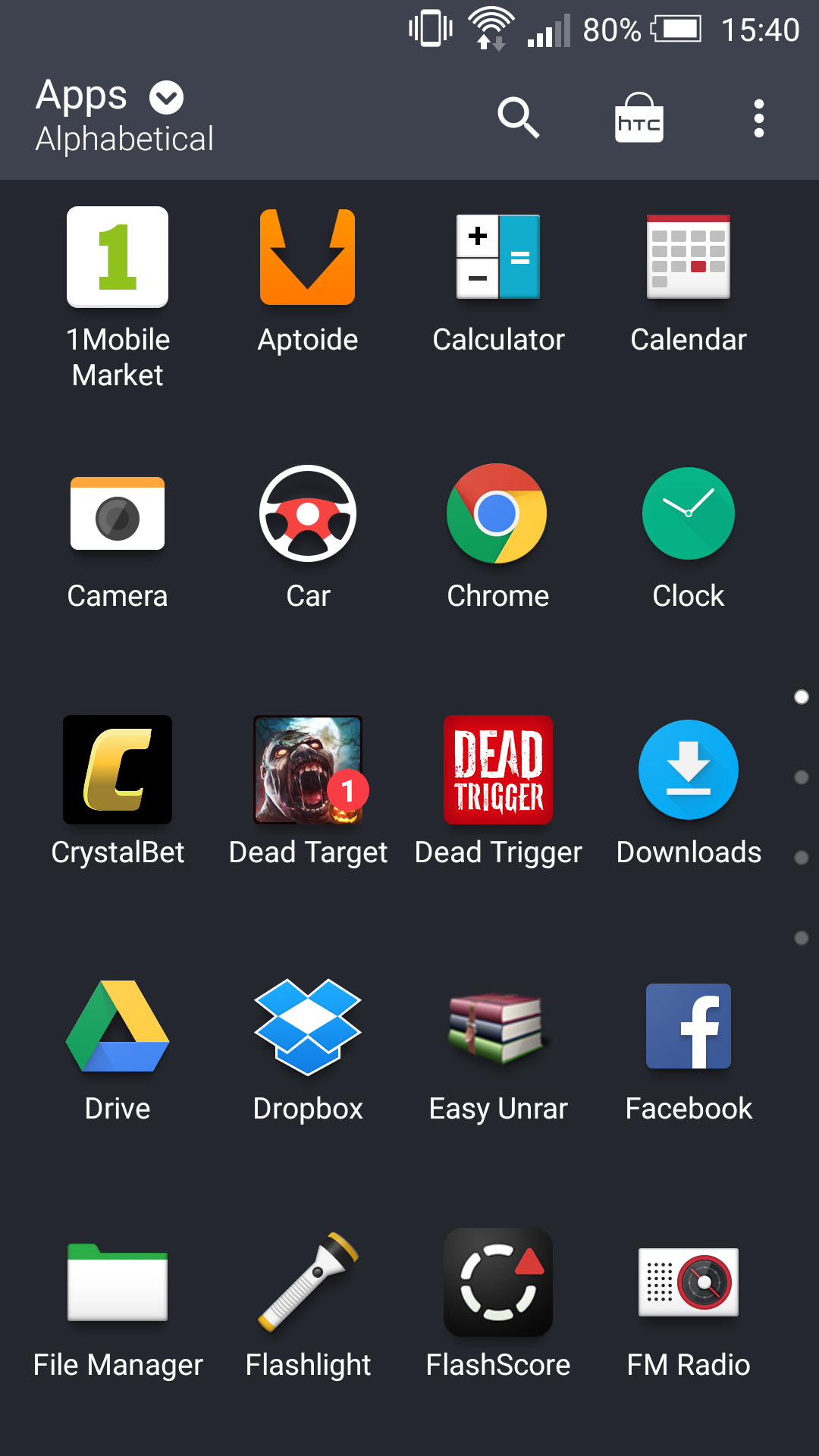The width and height of the screenshot is (819, 1456).
Task: Open the Aptoide app
Action: [x=308, y=258]
